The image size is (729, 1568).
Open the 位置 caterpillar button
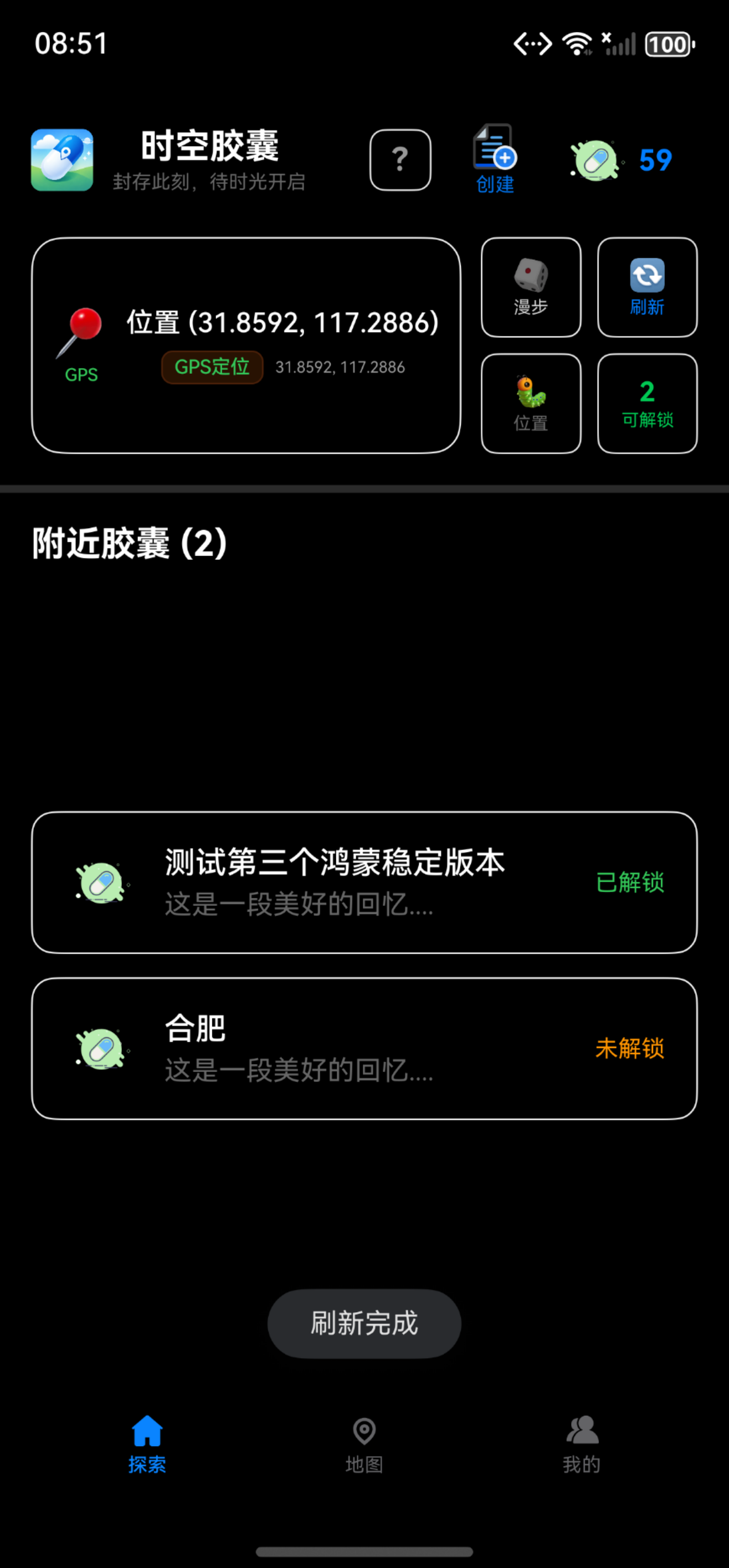point(531,404)
